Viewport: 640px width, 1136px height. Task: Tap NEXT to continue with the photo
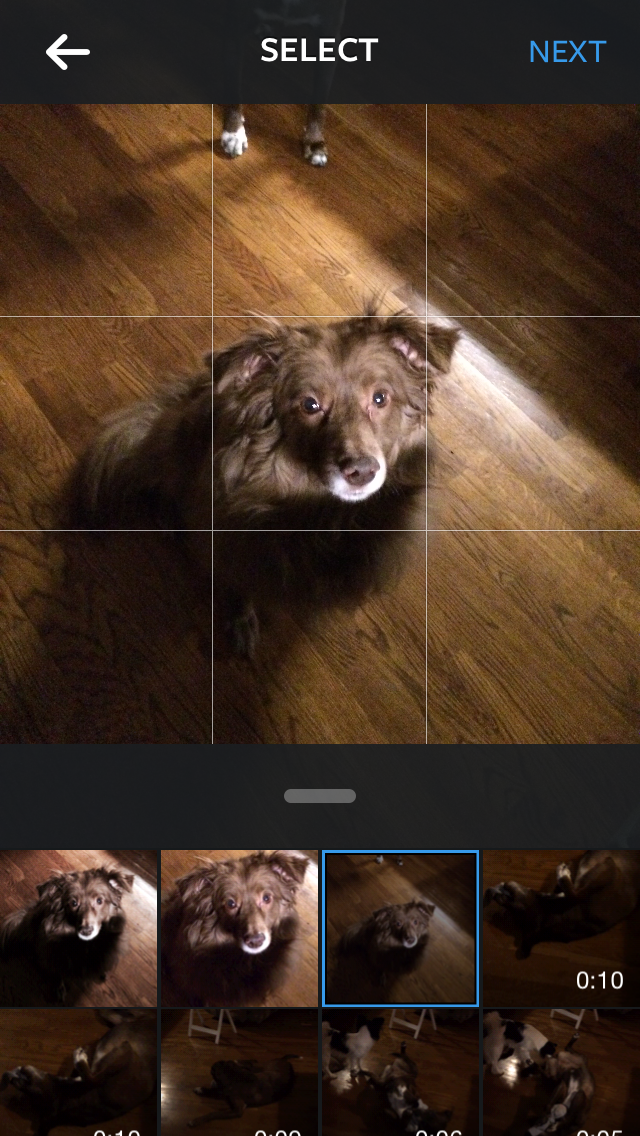[567, 52]
